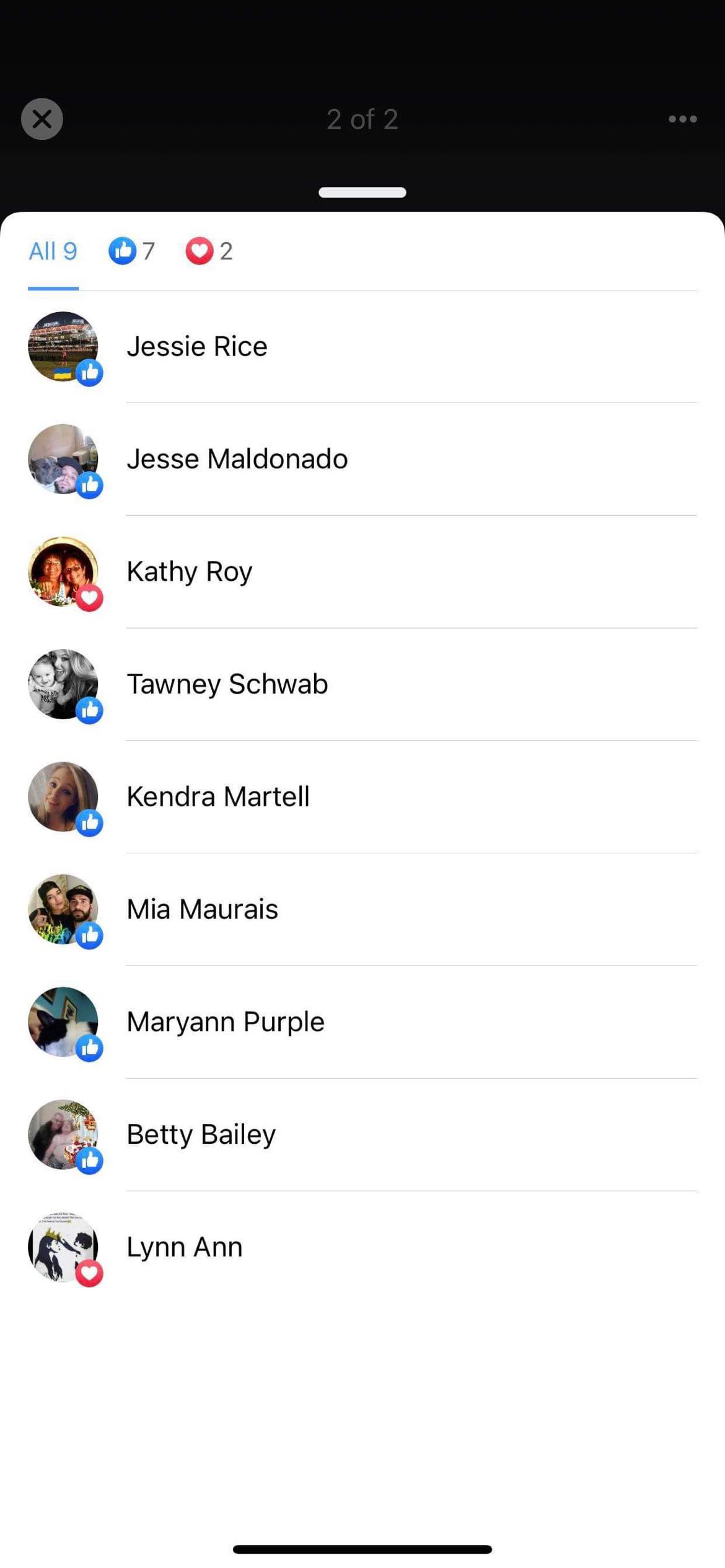Open Lynn Ann's profile
Image resolution: width=725 pixels, height=1568 pixels.
185,1248
